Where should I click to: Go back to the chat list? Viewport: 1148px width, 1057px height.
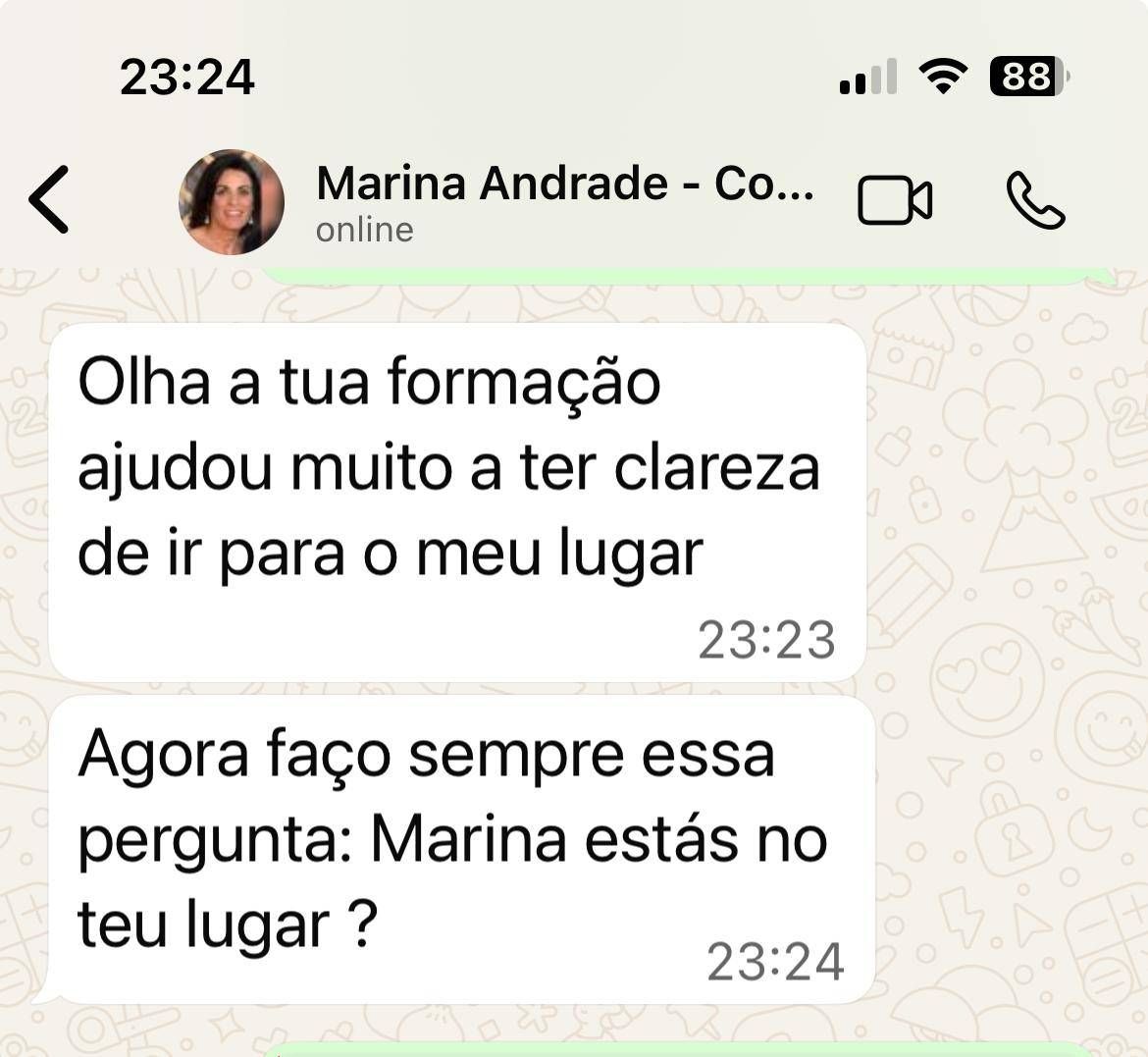[49, 199]
